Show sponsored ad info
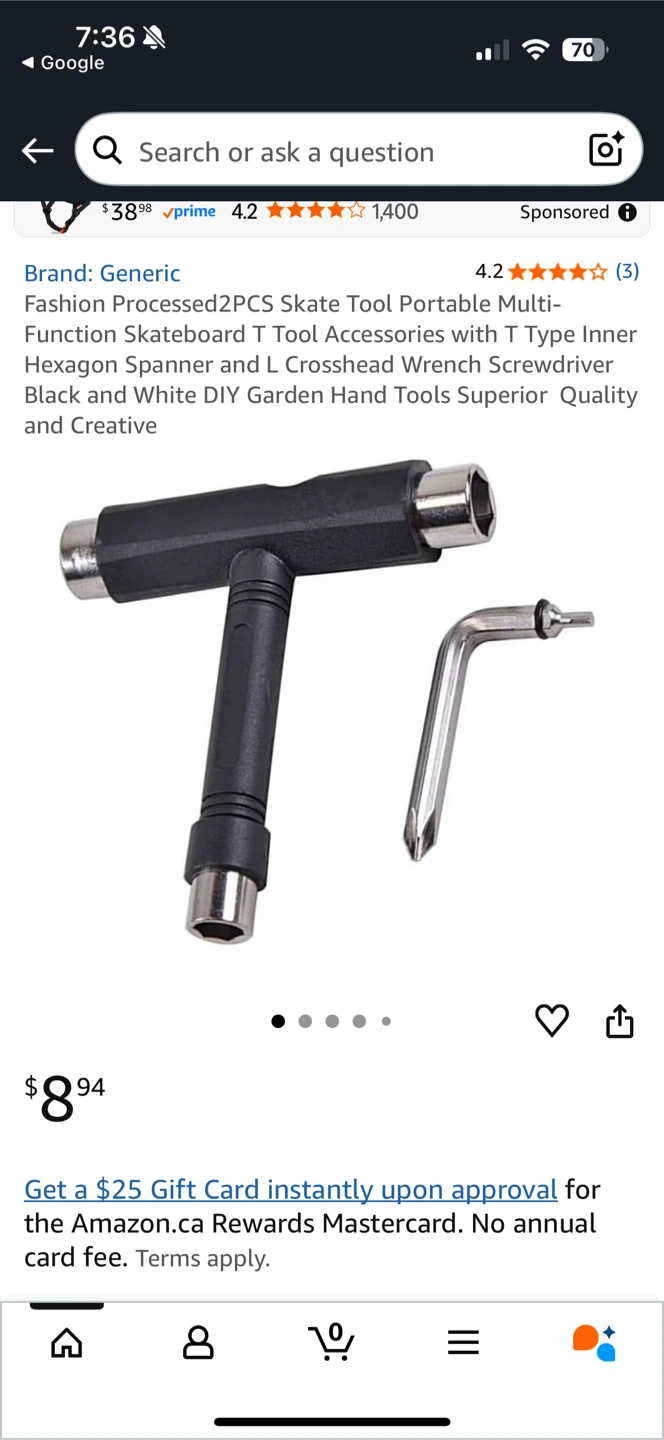 [x=627, y=212]
